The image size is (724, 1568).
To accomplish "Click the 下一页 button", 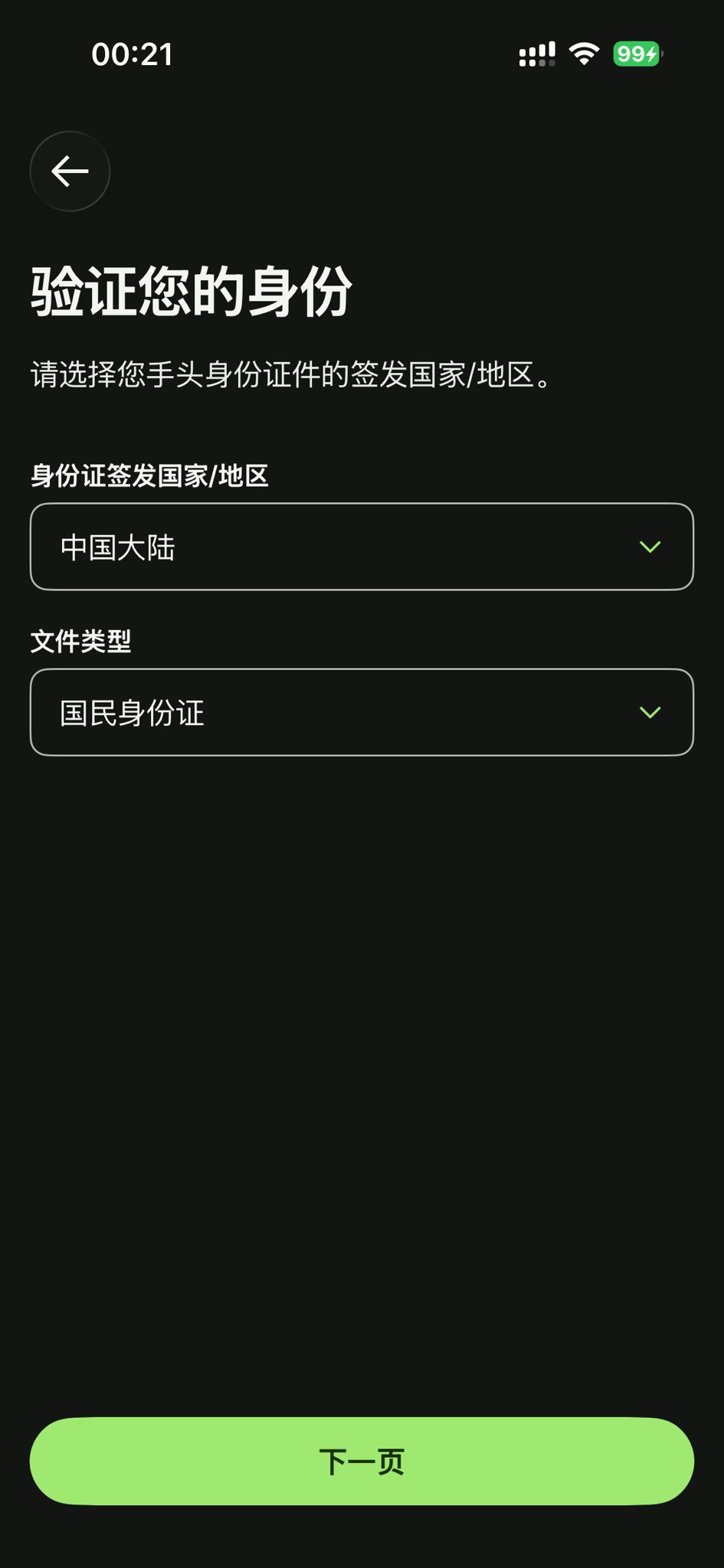I will (x=362, y=1460).
